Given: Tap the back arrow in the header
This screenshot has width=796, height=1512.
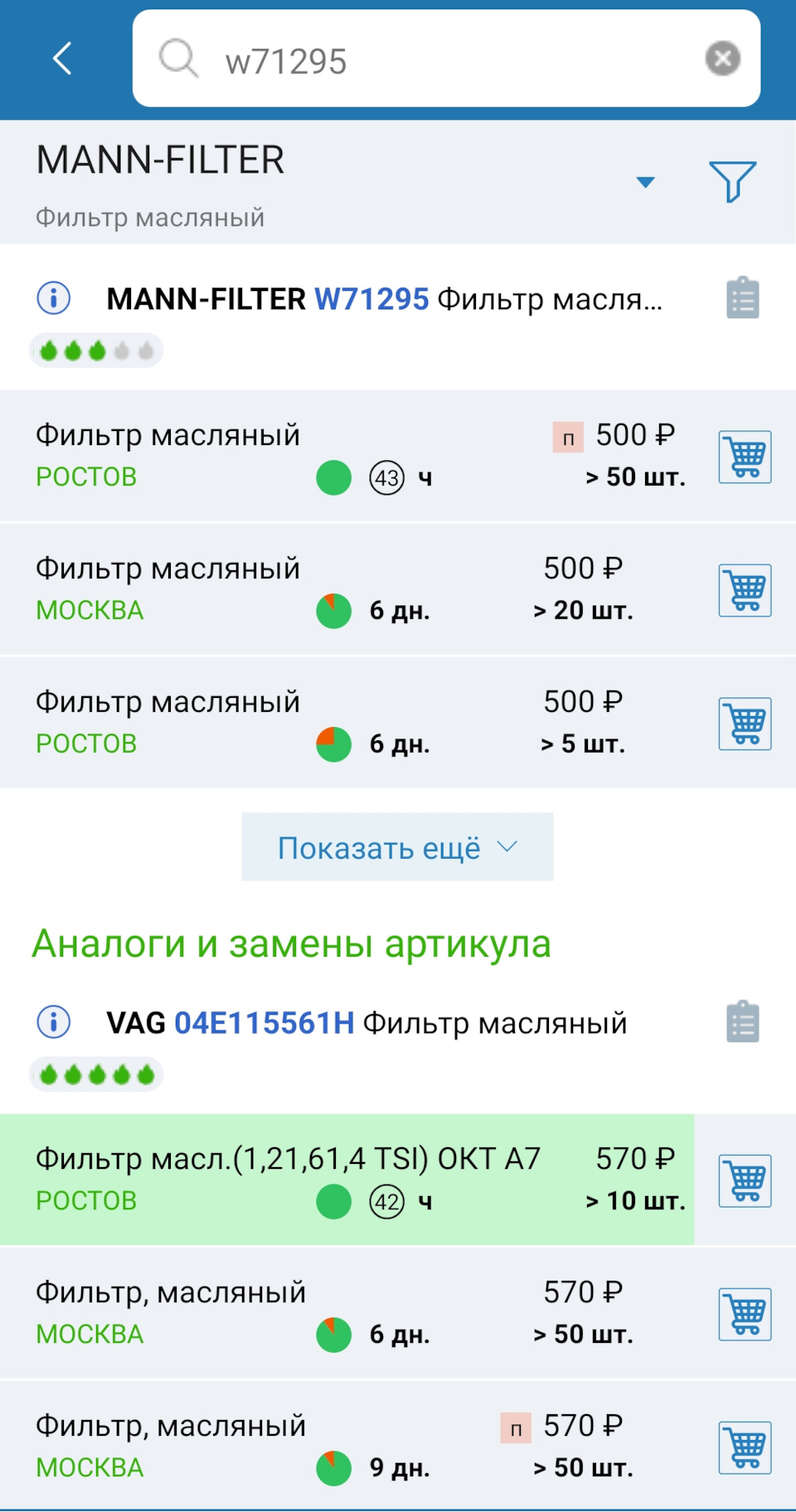Looking at the screenshot, I should click(60, 58).
